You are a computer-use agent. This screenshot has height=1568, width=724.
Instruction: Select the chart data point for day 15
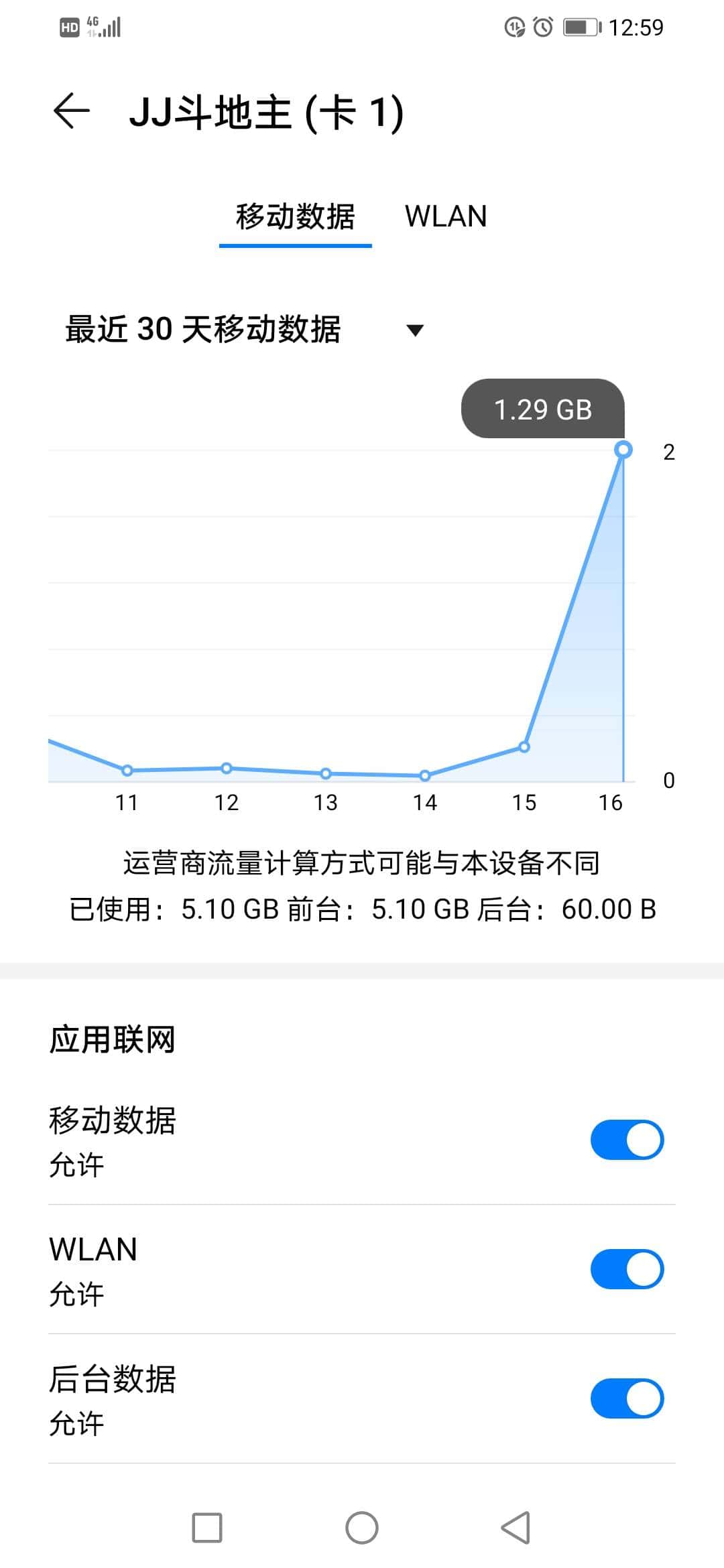pyautogui.click(x=524, y=746)
